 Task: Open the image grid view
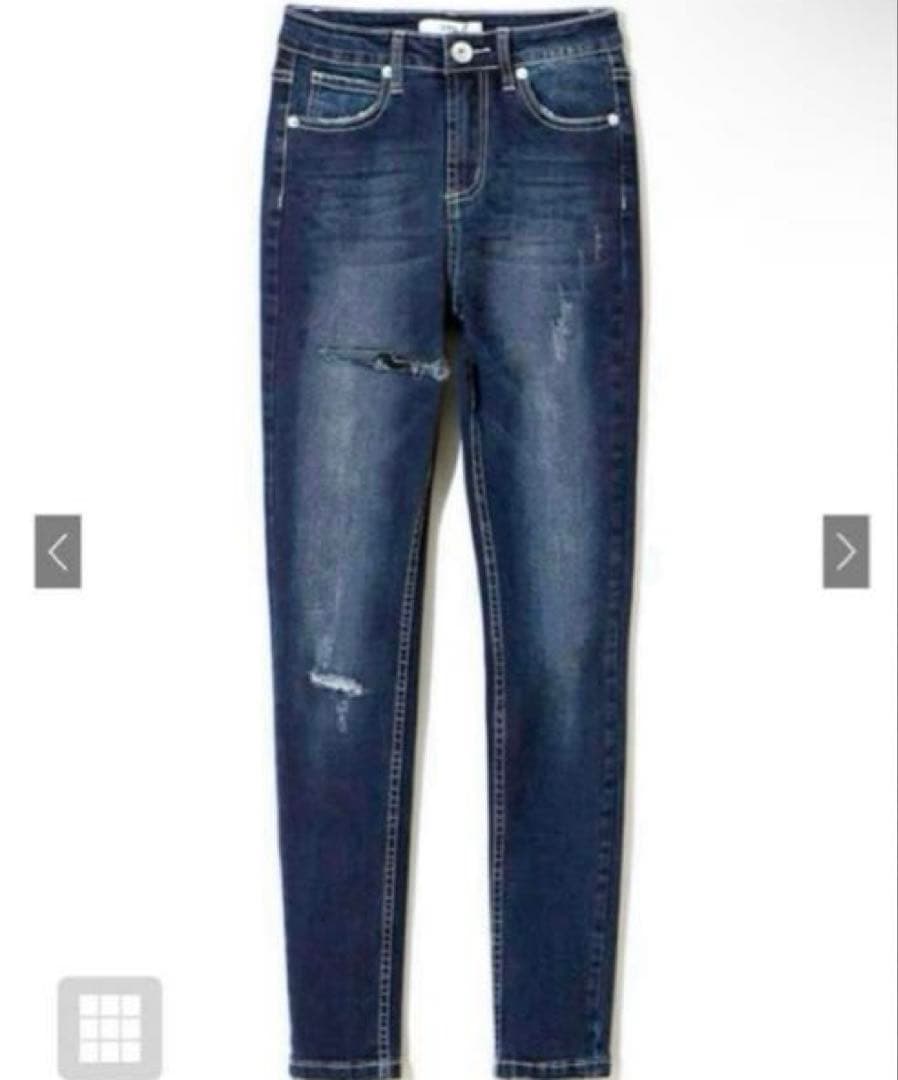click(110, 1027)
